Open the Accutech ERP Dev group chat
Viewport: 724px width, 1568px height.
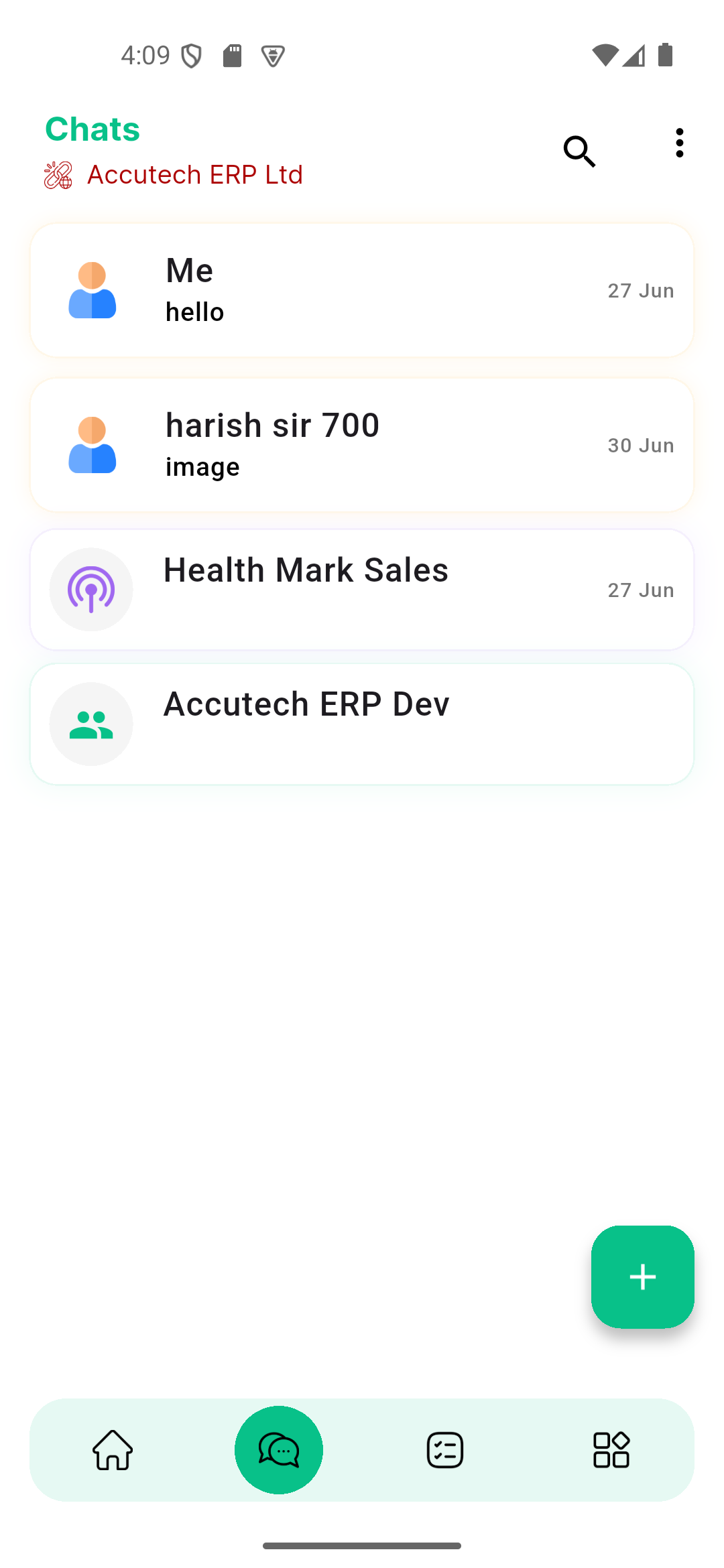(362, 723)
